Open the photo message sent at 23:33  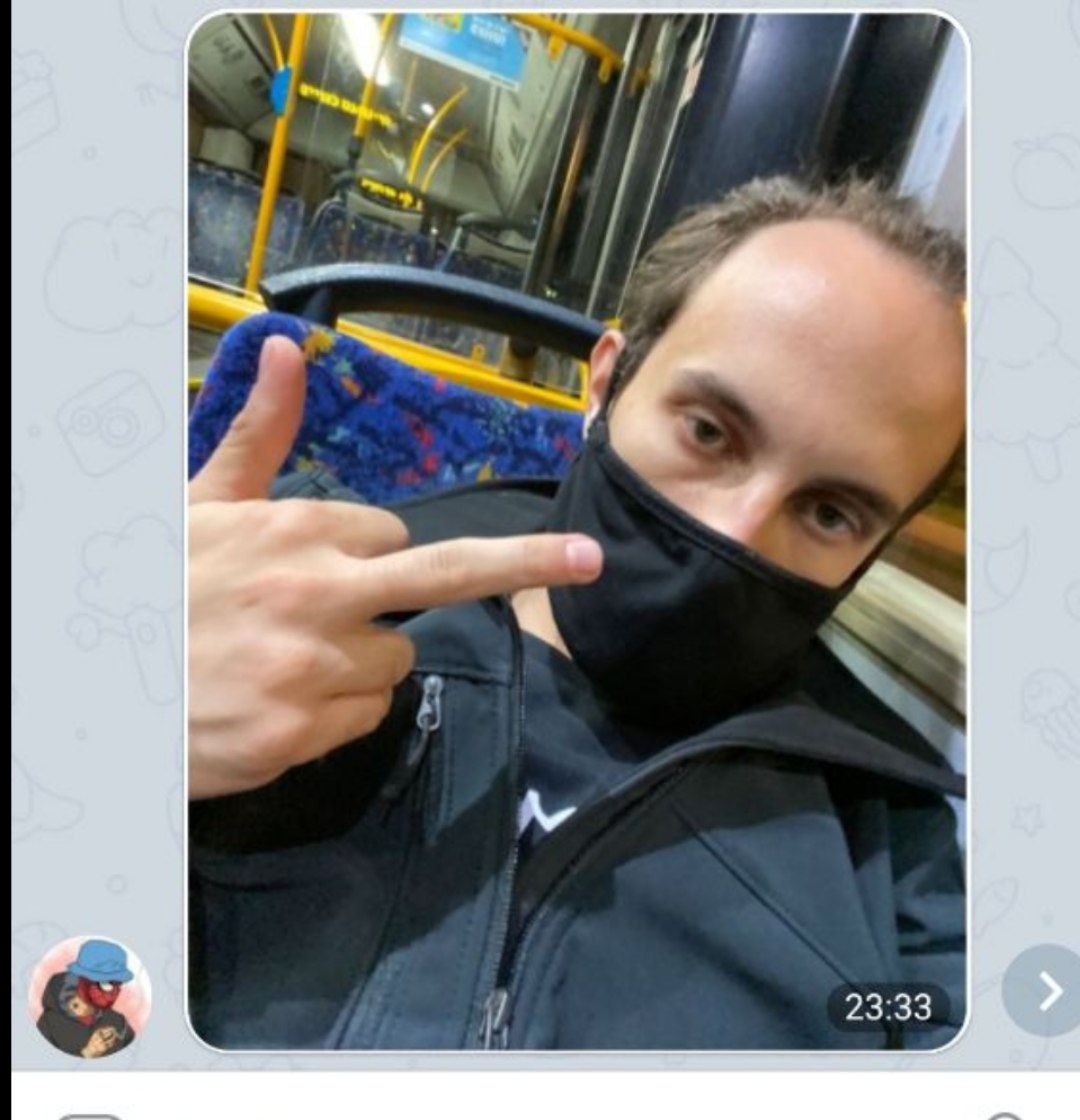577,530
